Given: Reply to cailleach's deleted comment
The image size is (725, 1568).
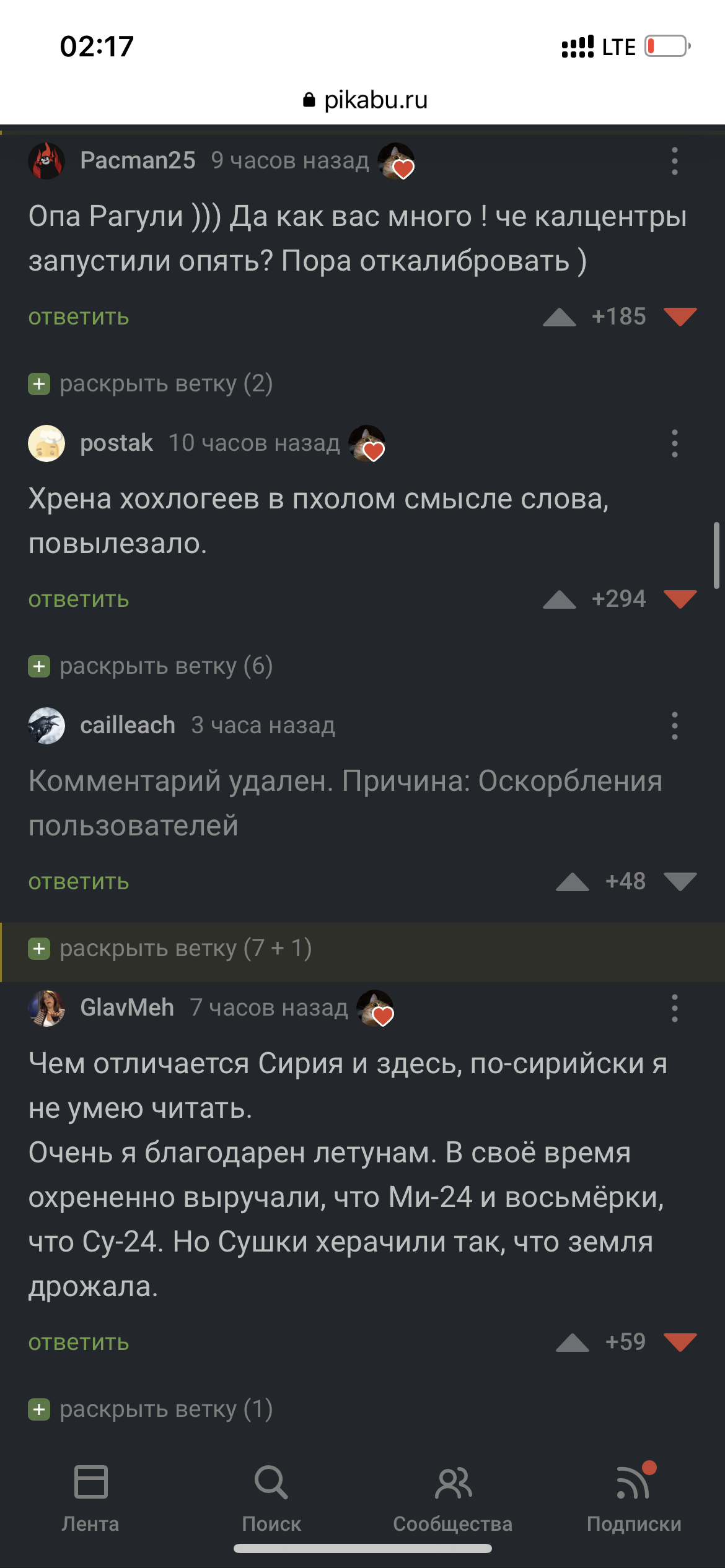Looking at the screenshot, I should tap(79, 882).
